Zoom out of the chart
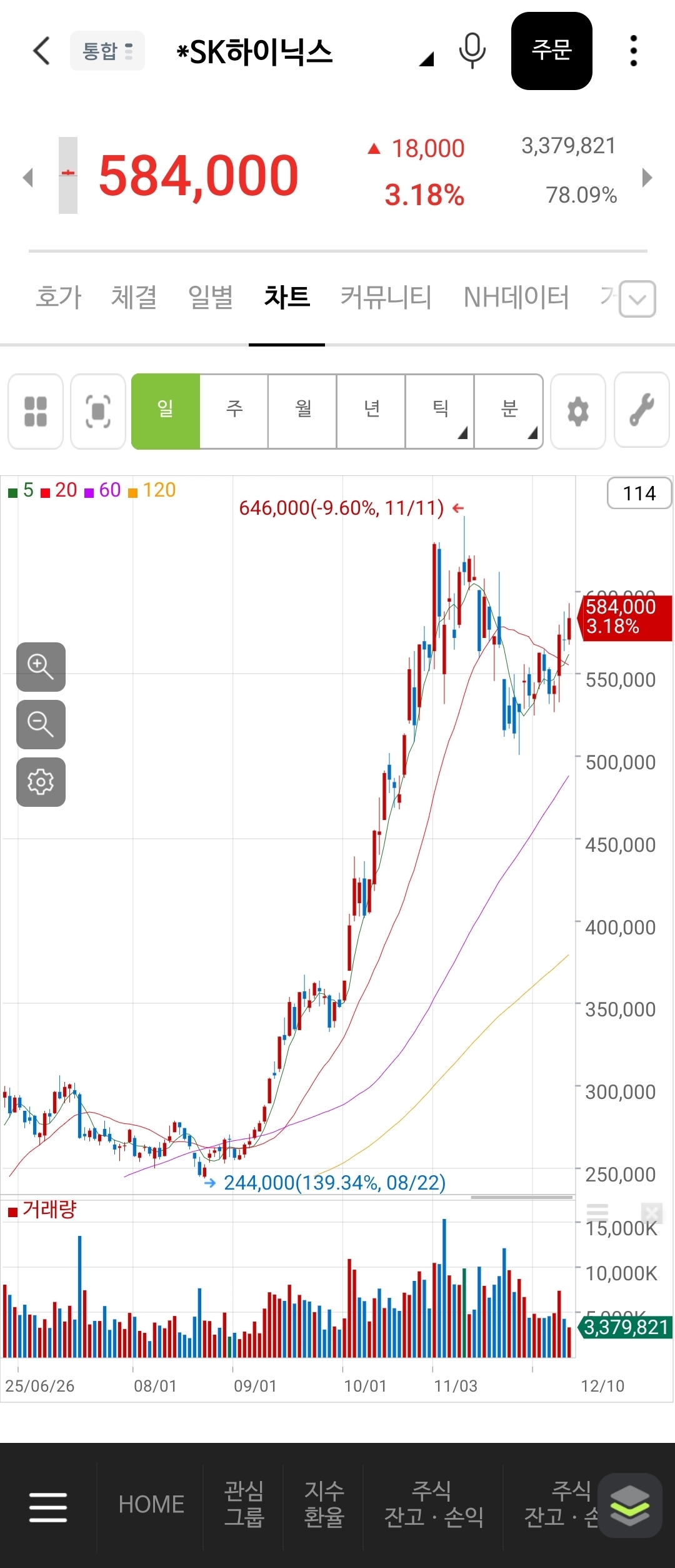 [41, 724]
